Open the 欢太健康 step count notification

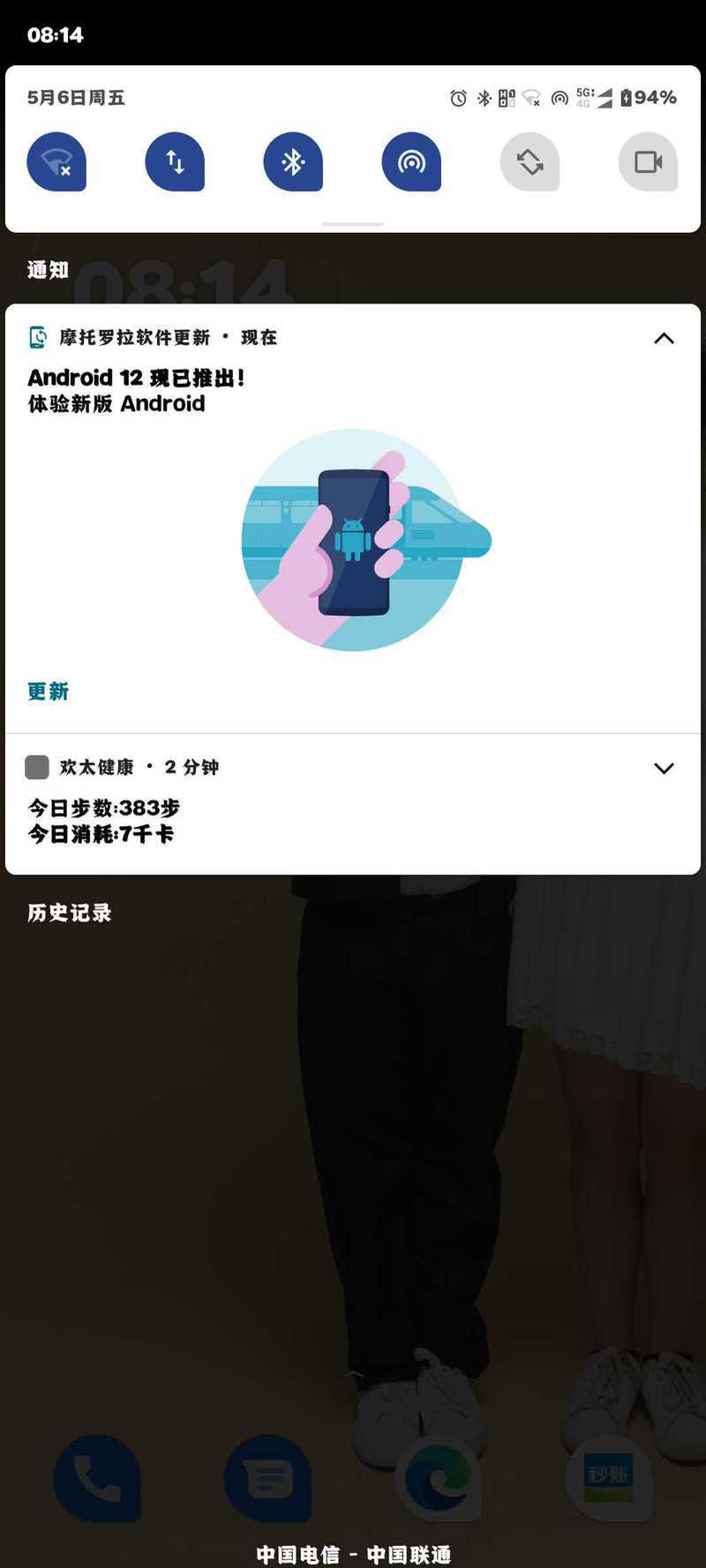pyautogui.click(x=353, y=805)
